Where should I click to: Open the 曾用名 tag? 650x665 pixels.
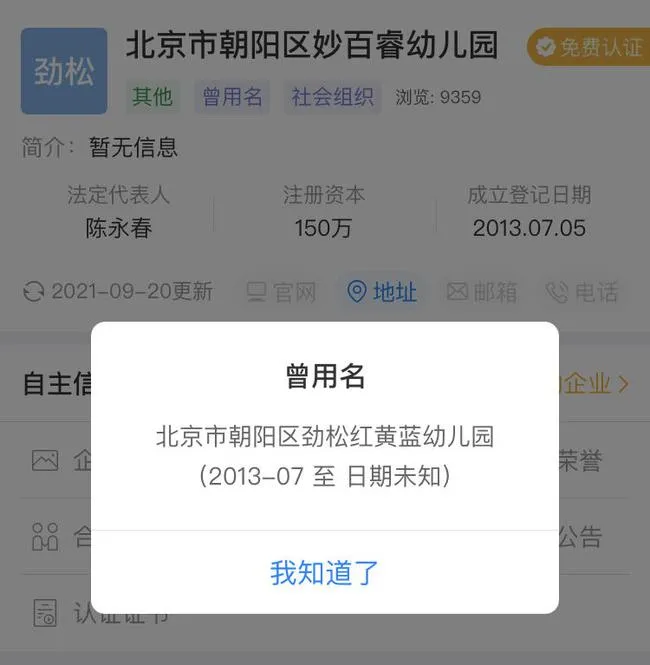coord(232,97)
